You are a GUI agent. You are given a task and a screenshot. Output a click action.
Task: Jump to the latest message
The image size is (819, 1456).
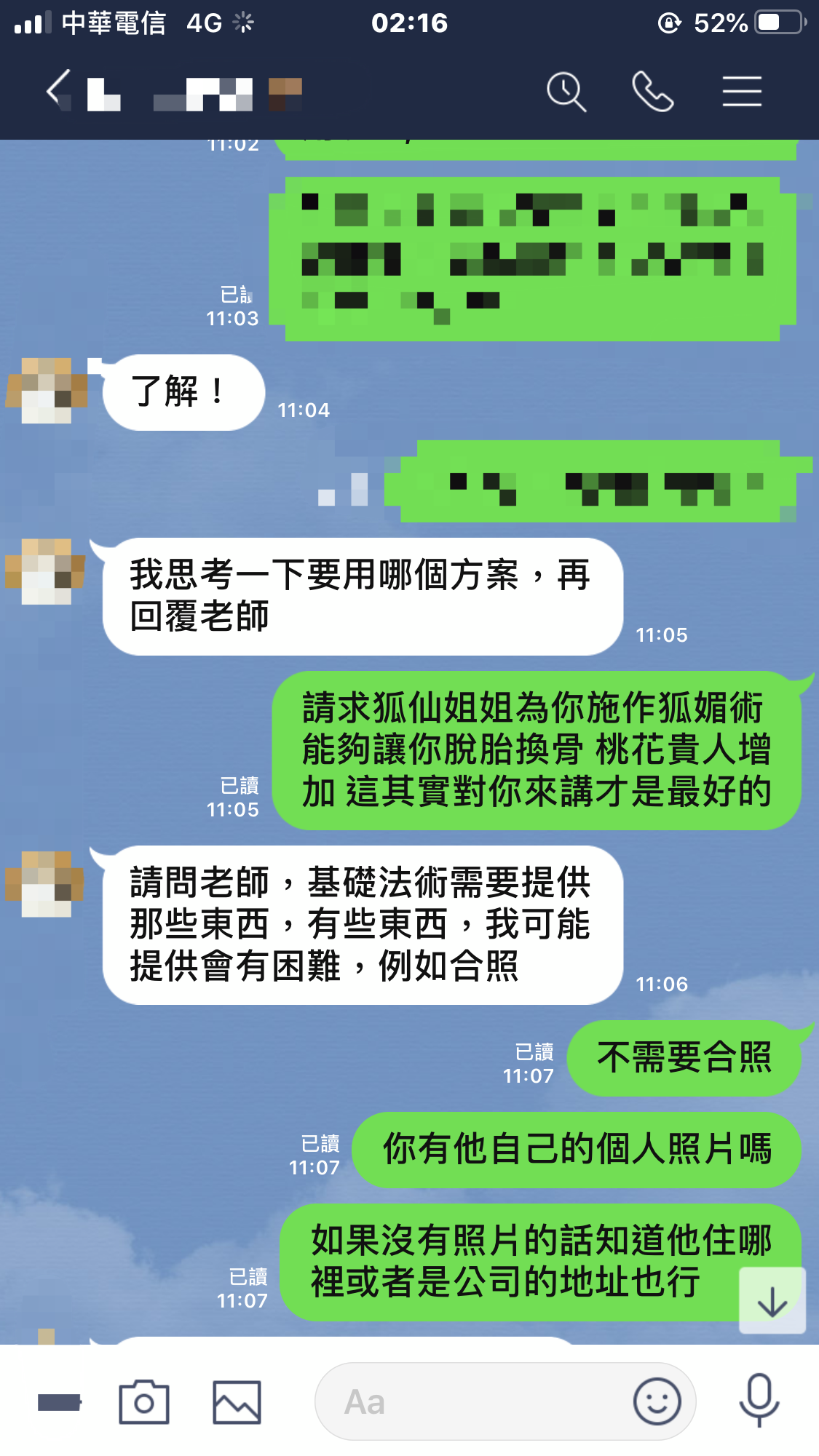coord(772,1300)
